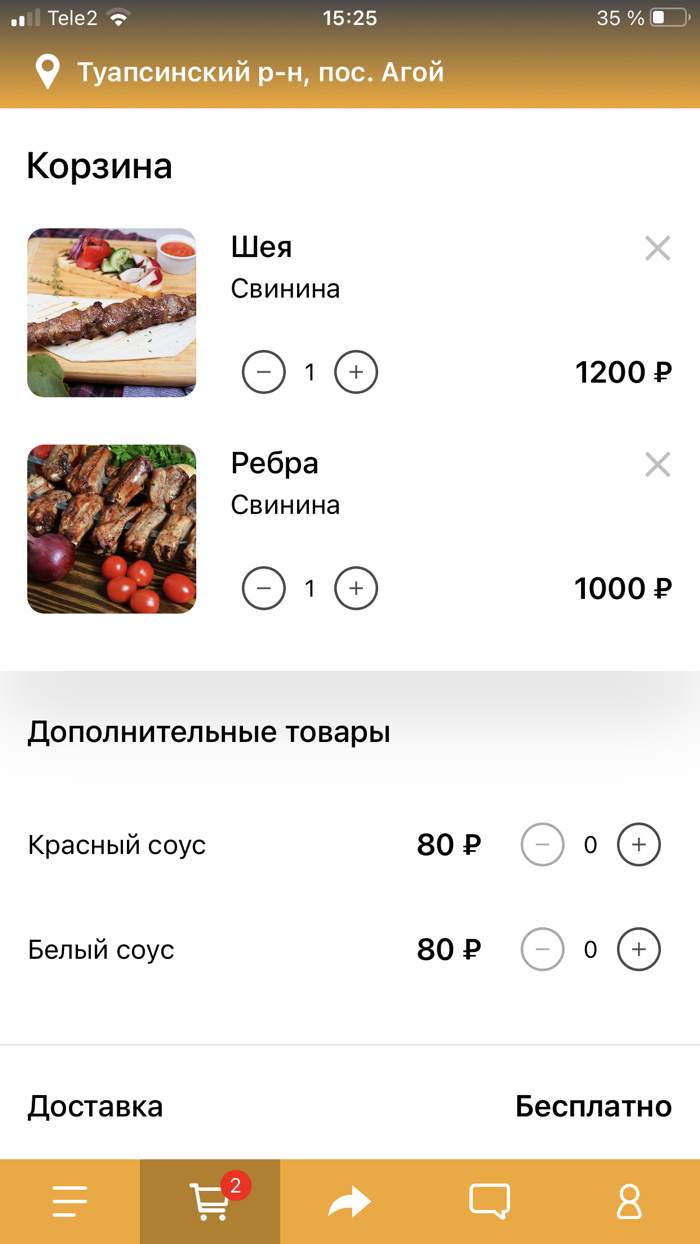Tap the share arrow tab
The width and height of the screenshot is (700, 1244).
(350, 1201)
